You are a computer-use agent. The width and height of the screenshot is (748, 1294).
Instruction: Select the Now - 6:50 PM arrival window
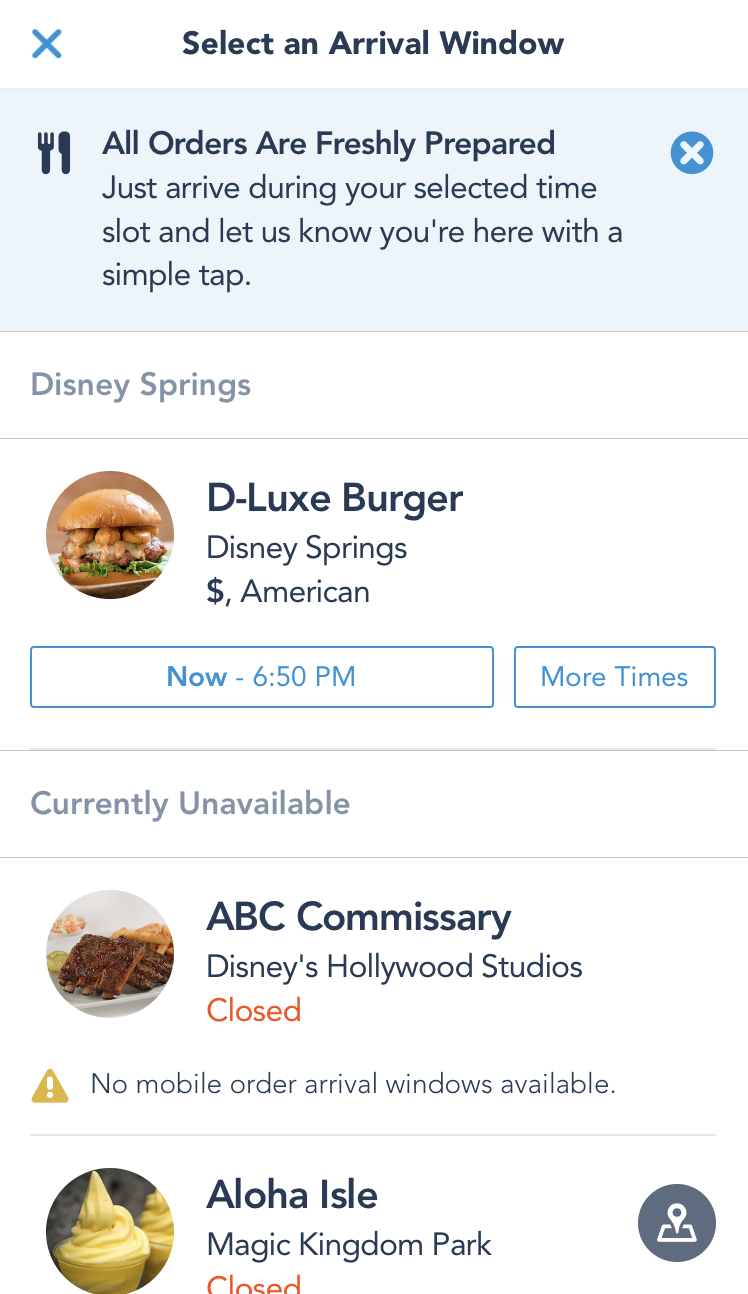pyautogui.click(x=262, y=677)
